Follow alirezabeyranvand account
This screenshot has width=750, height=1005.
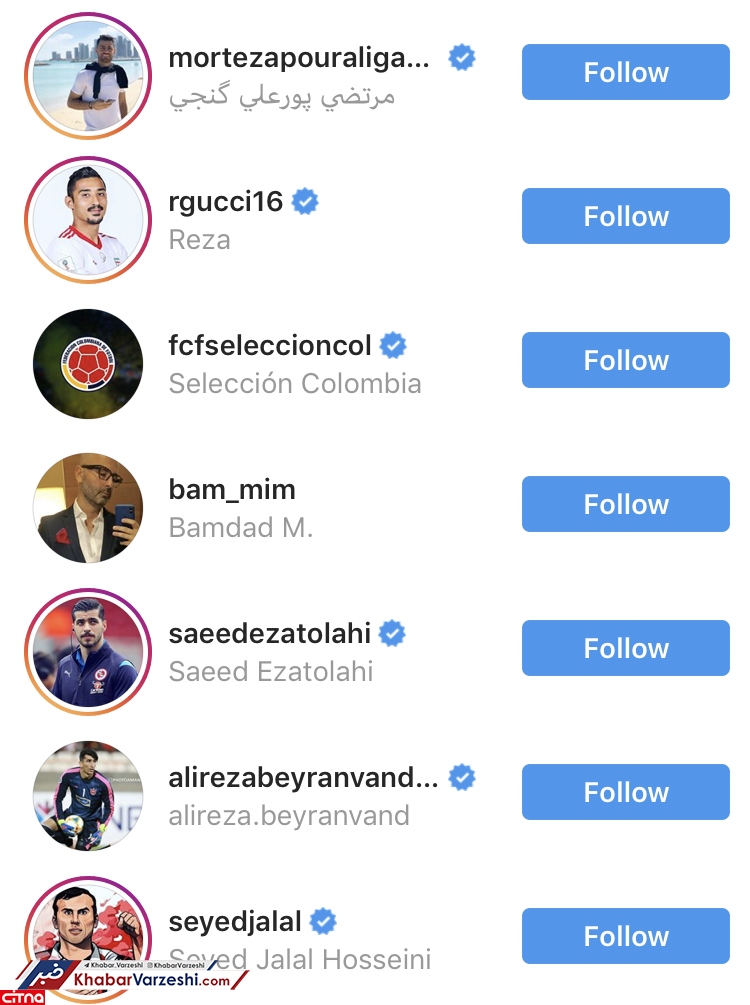625,792
